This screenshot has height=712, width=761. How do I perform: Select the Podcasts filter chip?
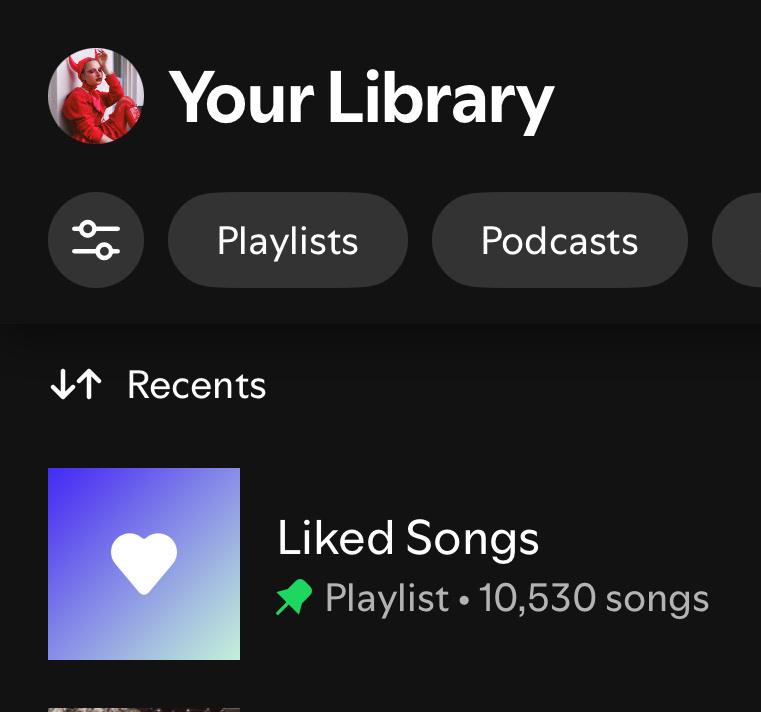coord(560,240)
